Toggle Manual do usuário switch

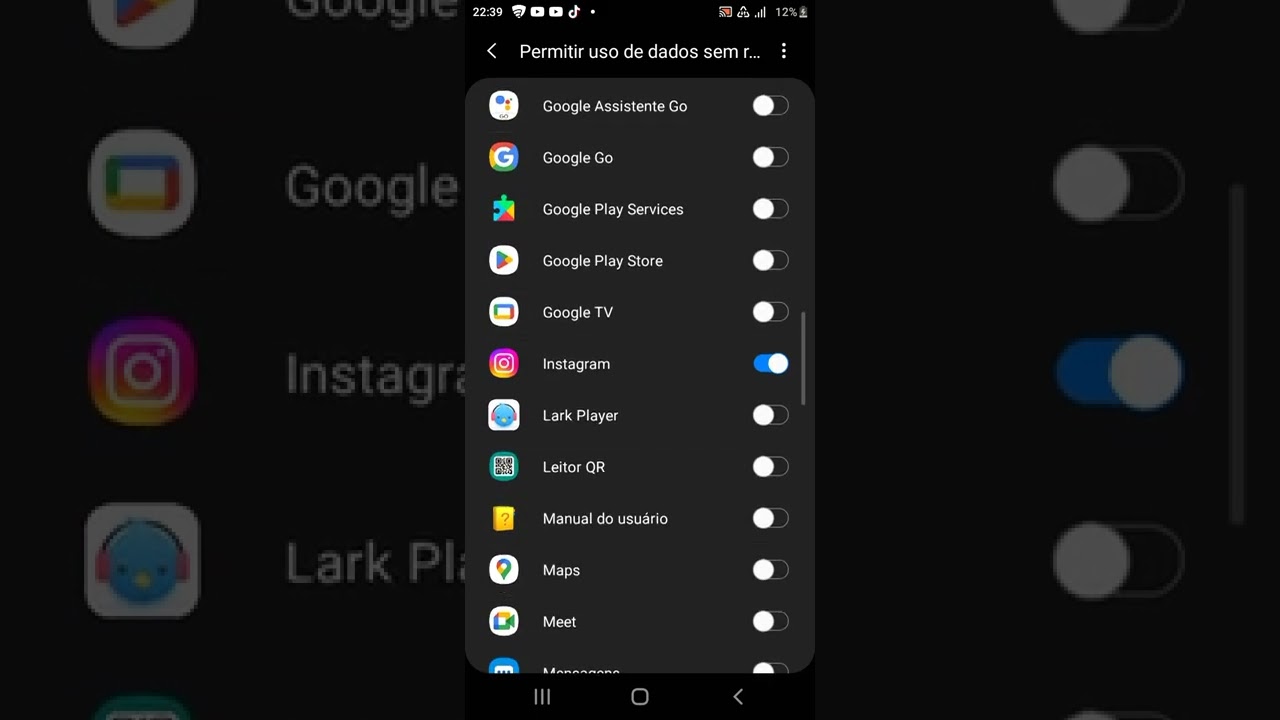tap(770, 518)
